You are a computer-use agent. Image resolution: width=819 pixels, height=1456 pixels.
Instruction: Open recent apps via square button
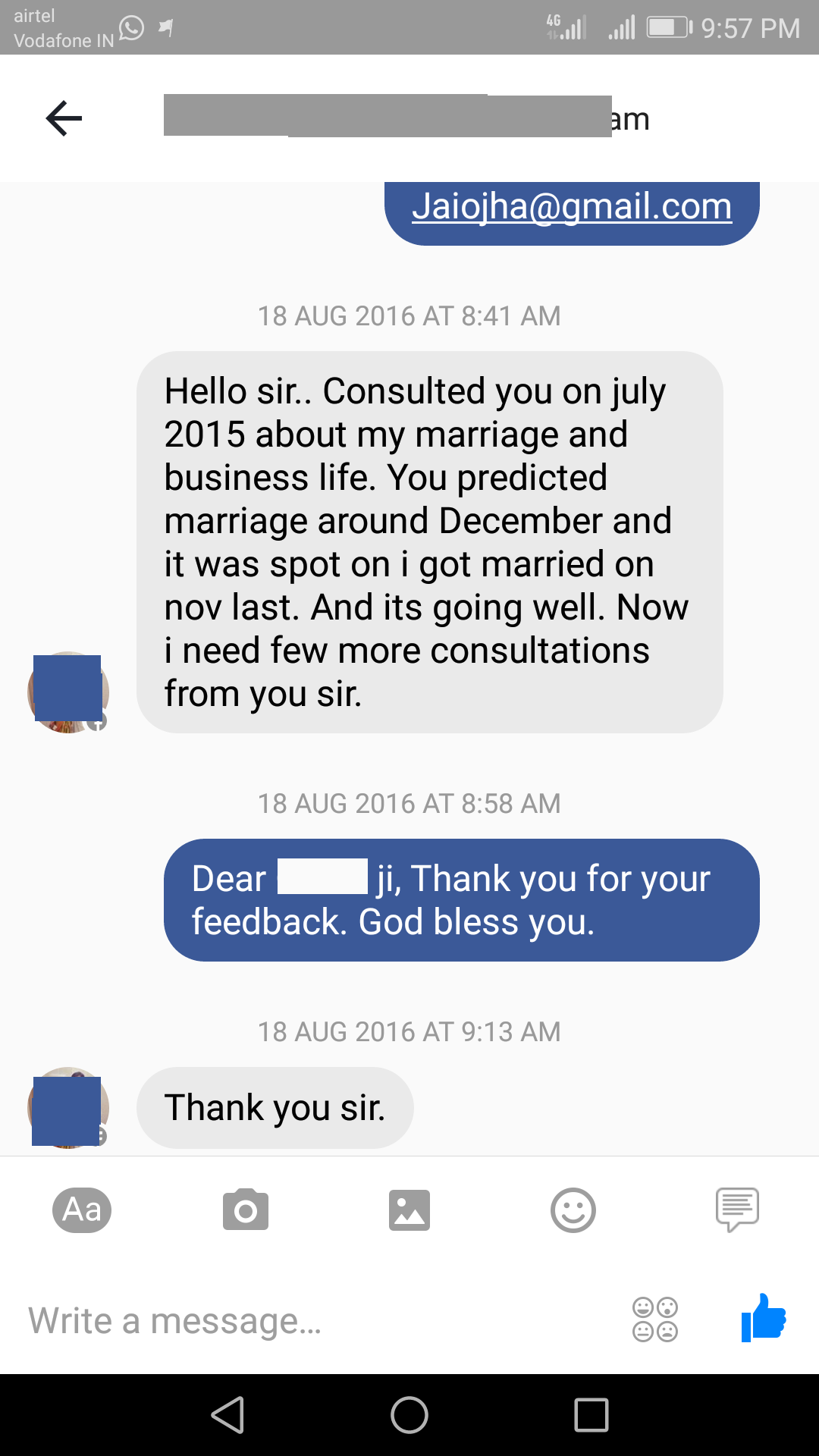tap(591, 1415)
